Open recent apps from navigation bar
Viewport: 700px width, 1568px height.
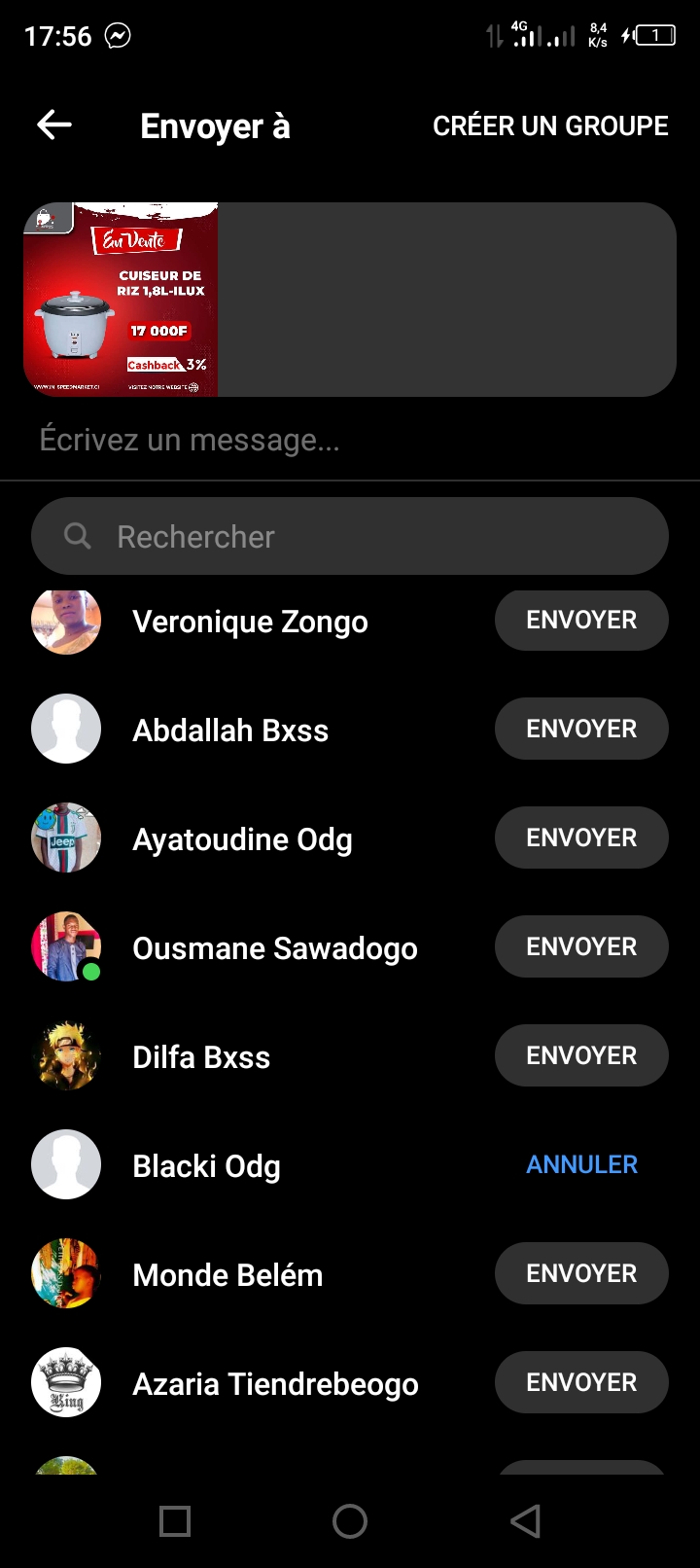coord(175,1521)
